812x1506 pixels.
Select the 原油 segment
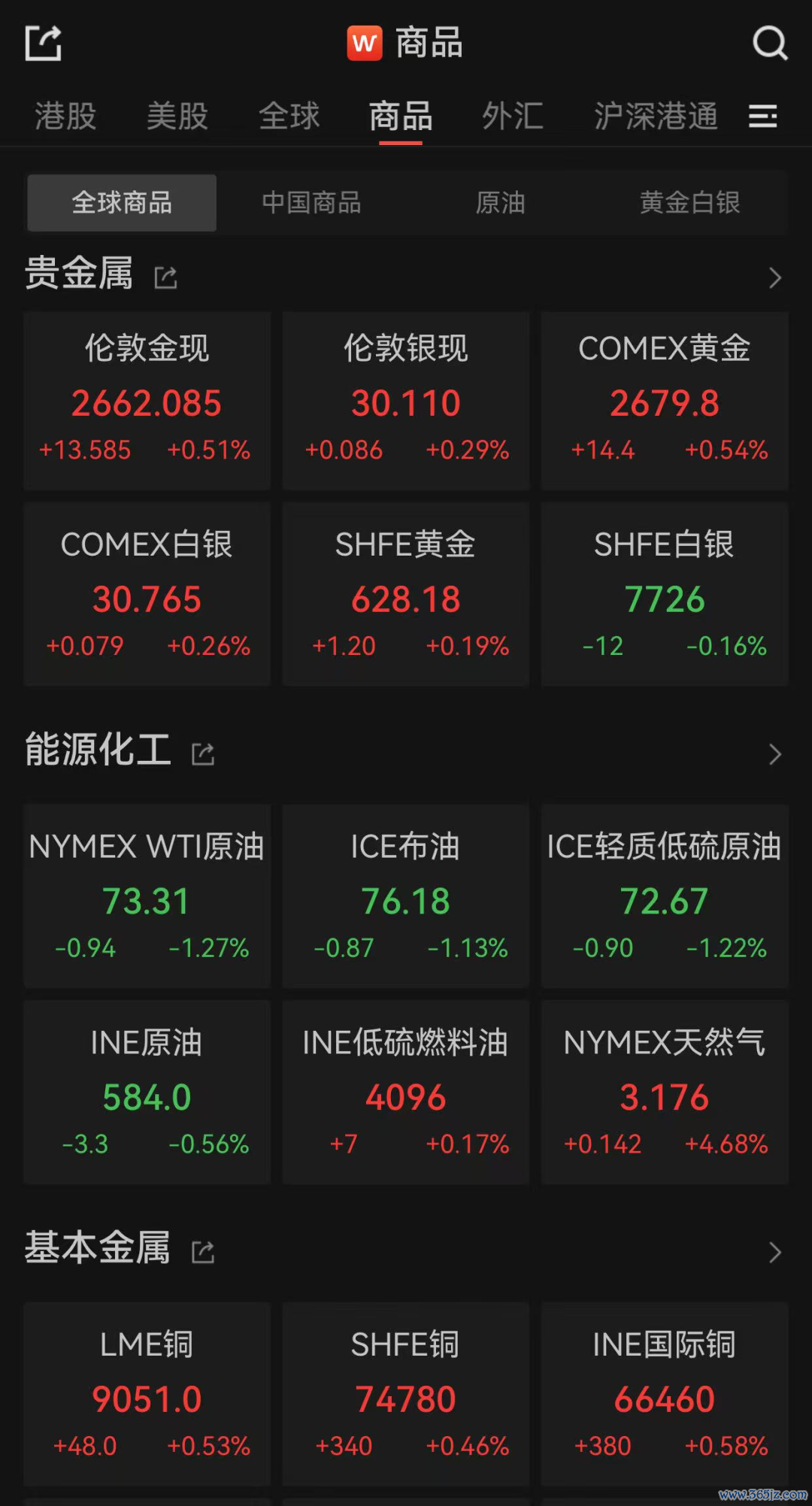(500, 203)
